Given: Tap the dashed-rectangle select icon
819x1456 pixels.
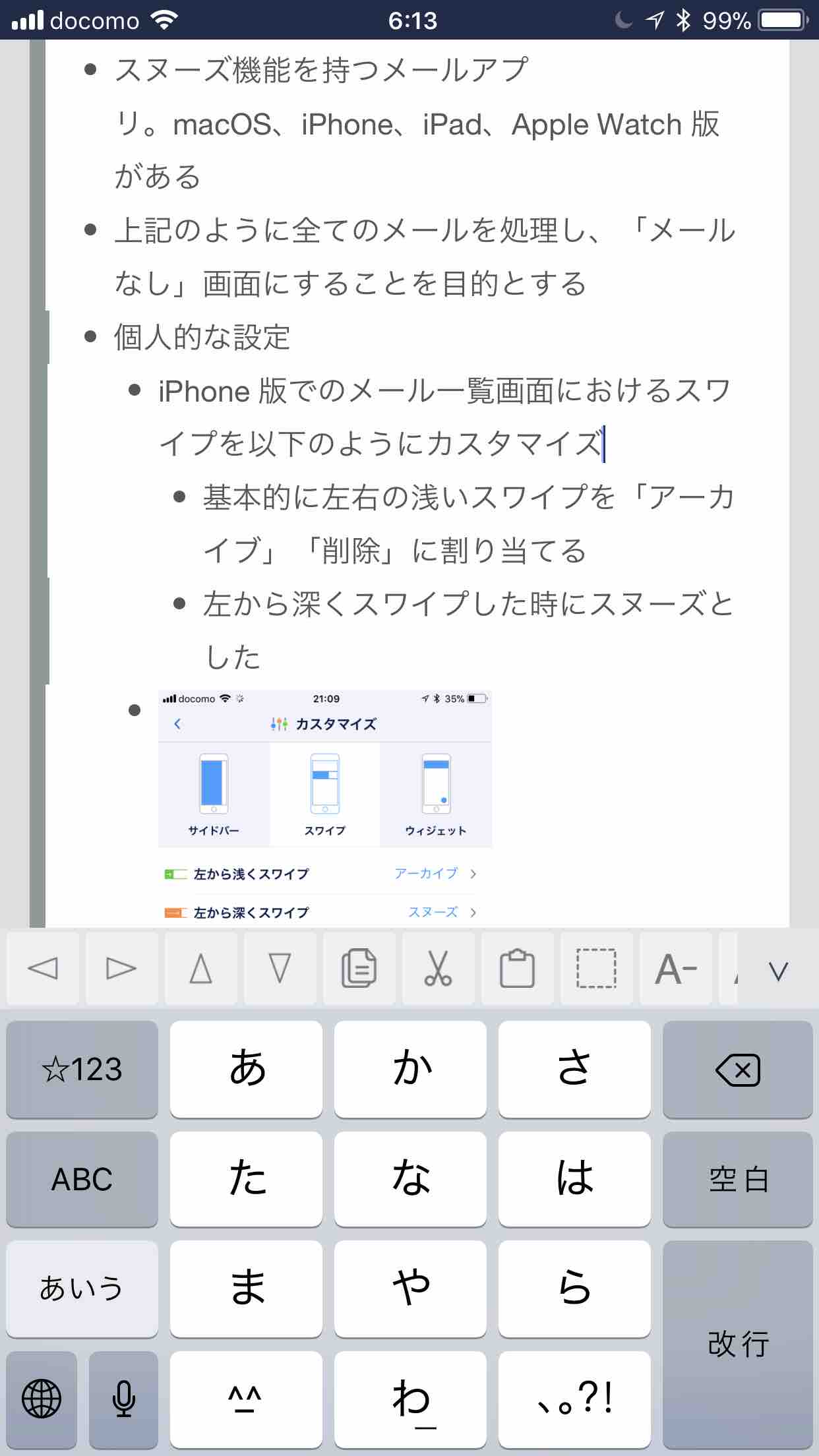Looking at the screenshot, I should click(596, 969).
